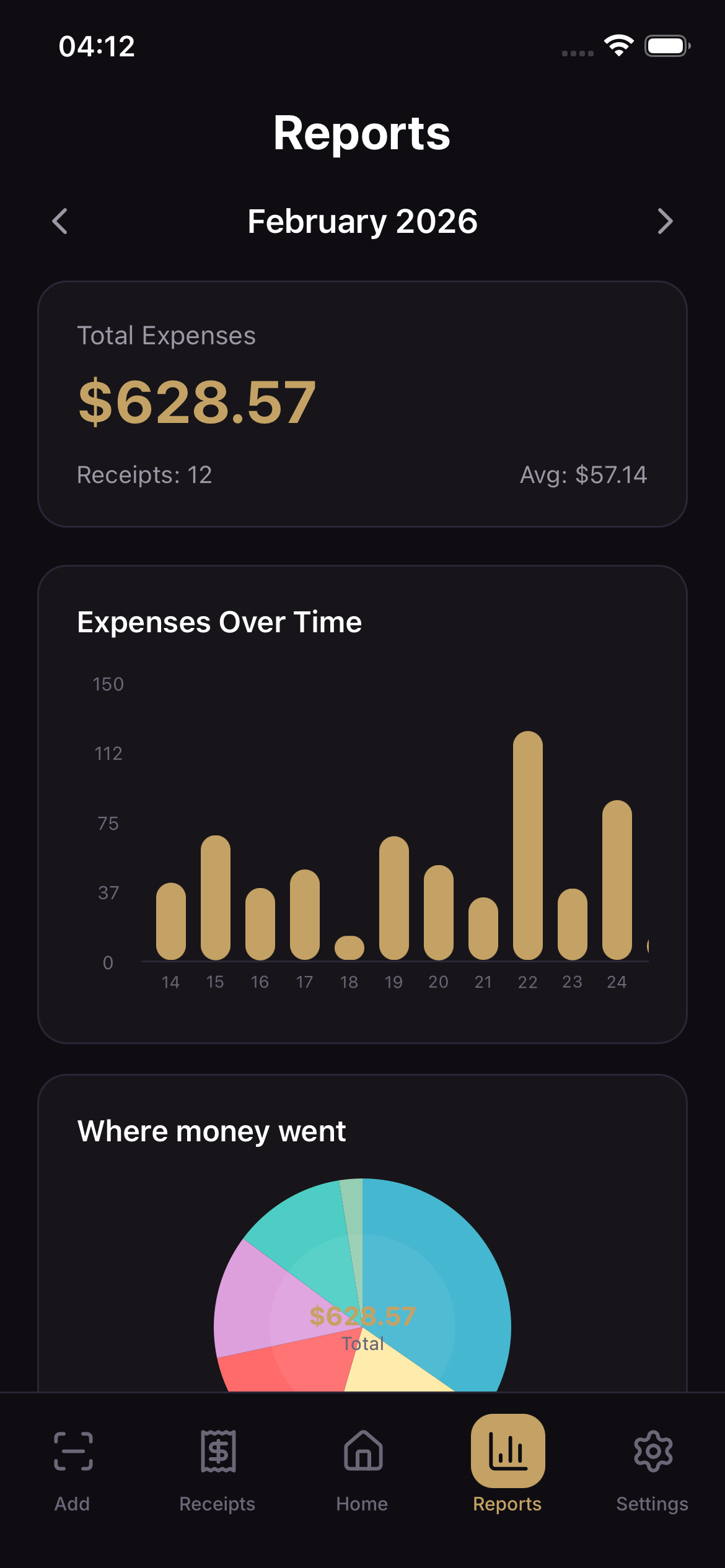The width and height of the screenshot is (725, 1568).
Task: Tap the Wi-Fi icon in the status bar
Action: pyautogui.click(x=617, y=45)
